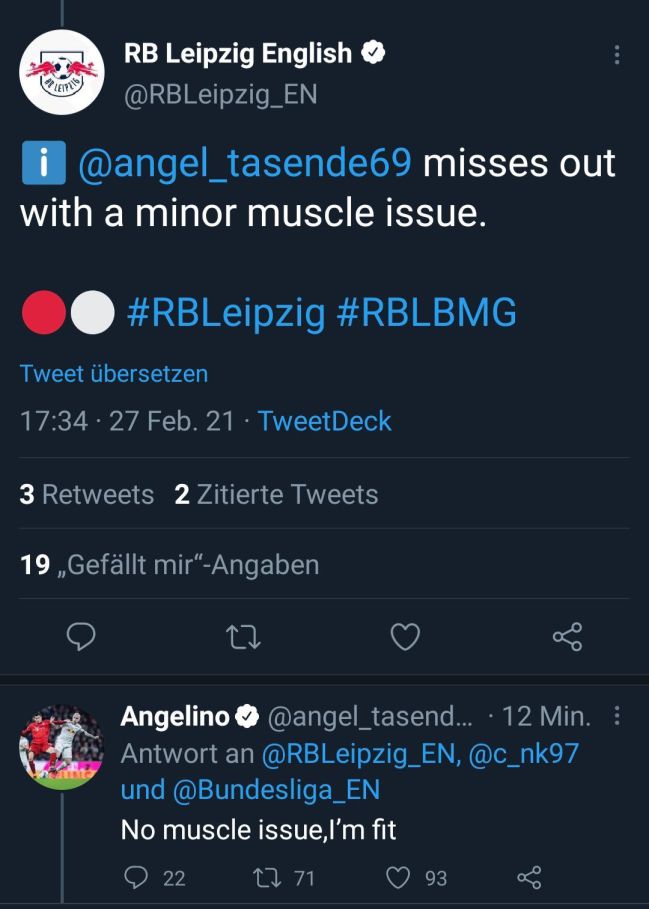Open the @angel_tasende69 mention in the tweet
Screen dimensions: 649x909
(x=245, y=164)
